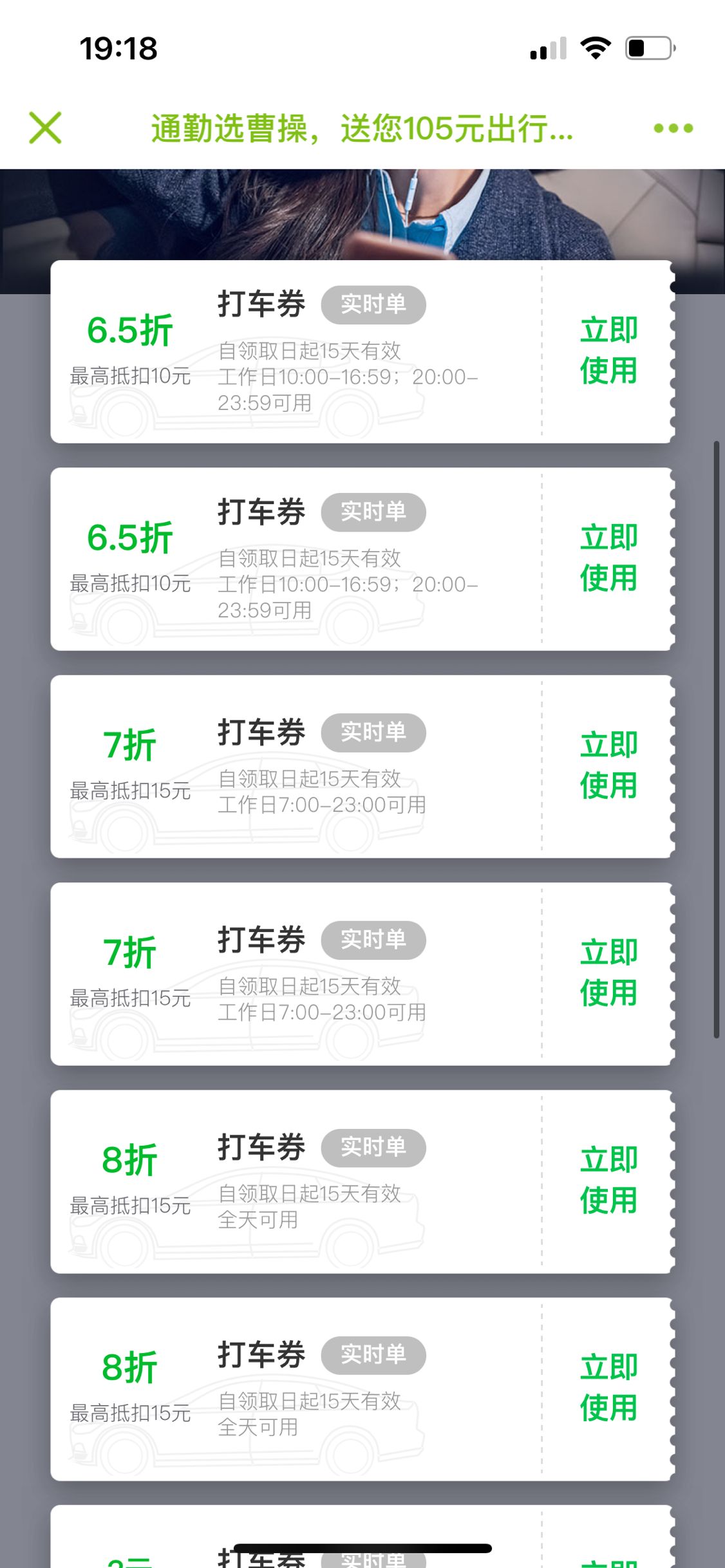This screenshot has width=725, height=1568.
Task: Redeem the second 7折 ride coupon
Action: tap(608, 973)
